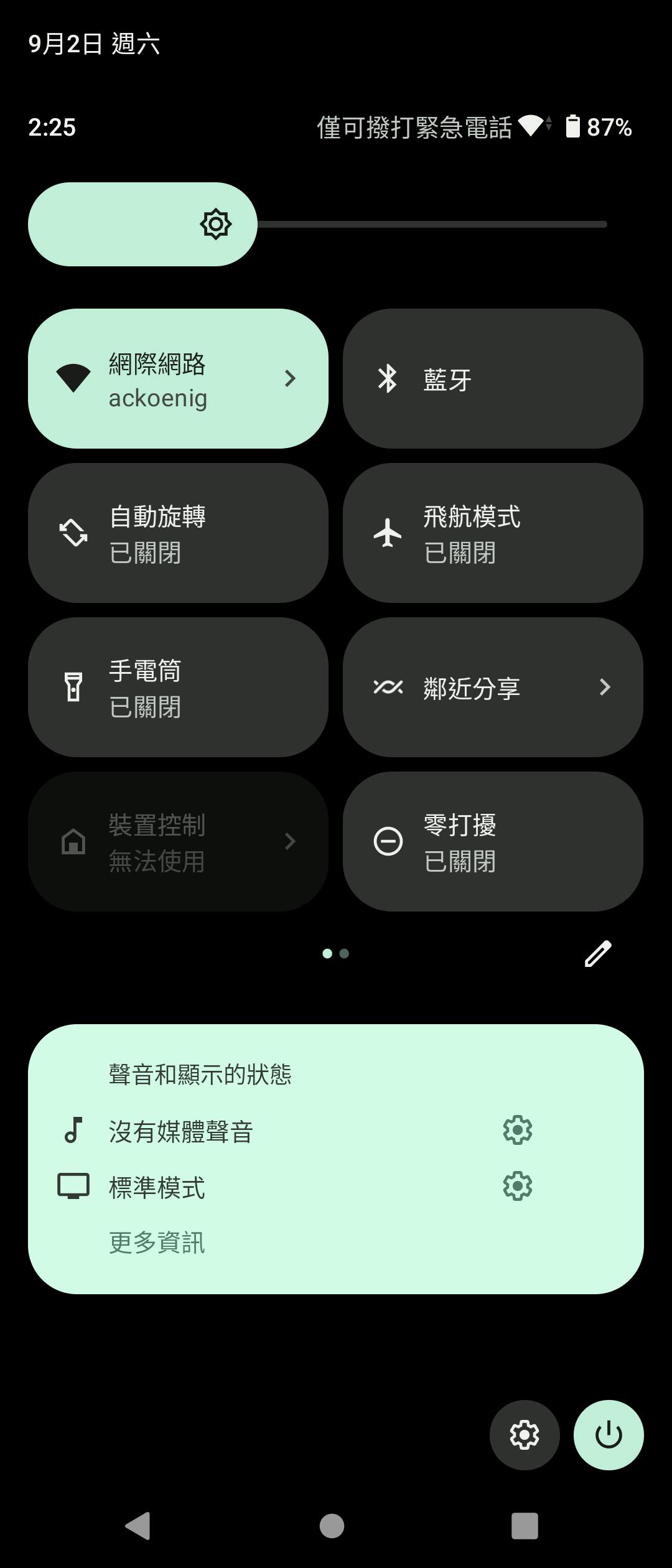Open the 鄰近分享 nearby share tile
This screenshot has height=1568, width=672.
click(x=492, y=687)
